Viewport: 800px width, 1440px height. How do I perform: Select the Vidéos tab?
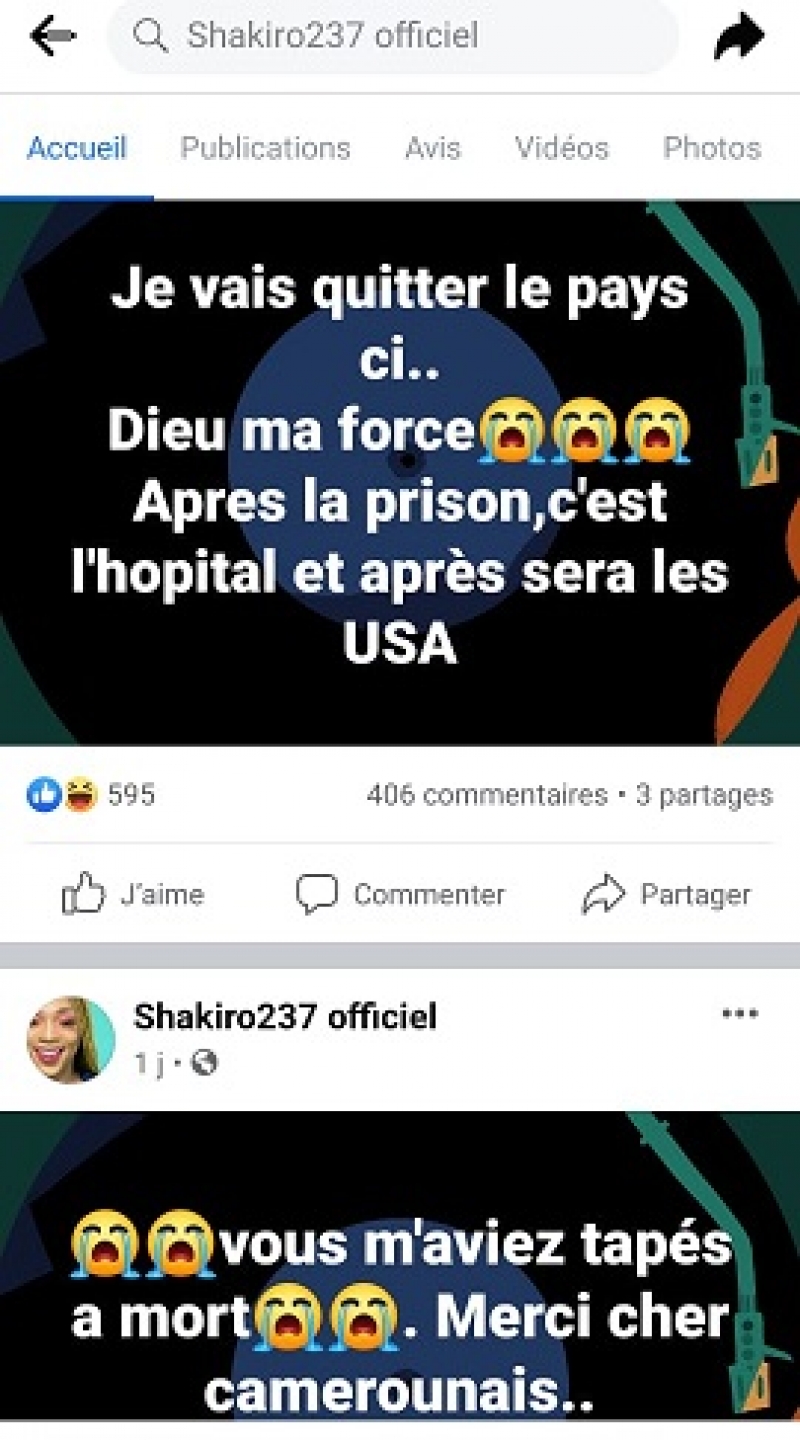pos(561,149)
